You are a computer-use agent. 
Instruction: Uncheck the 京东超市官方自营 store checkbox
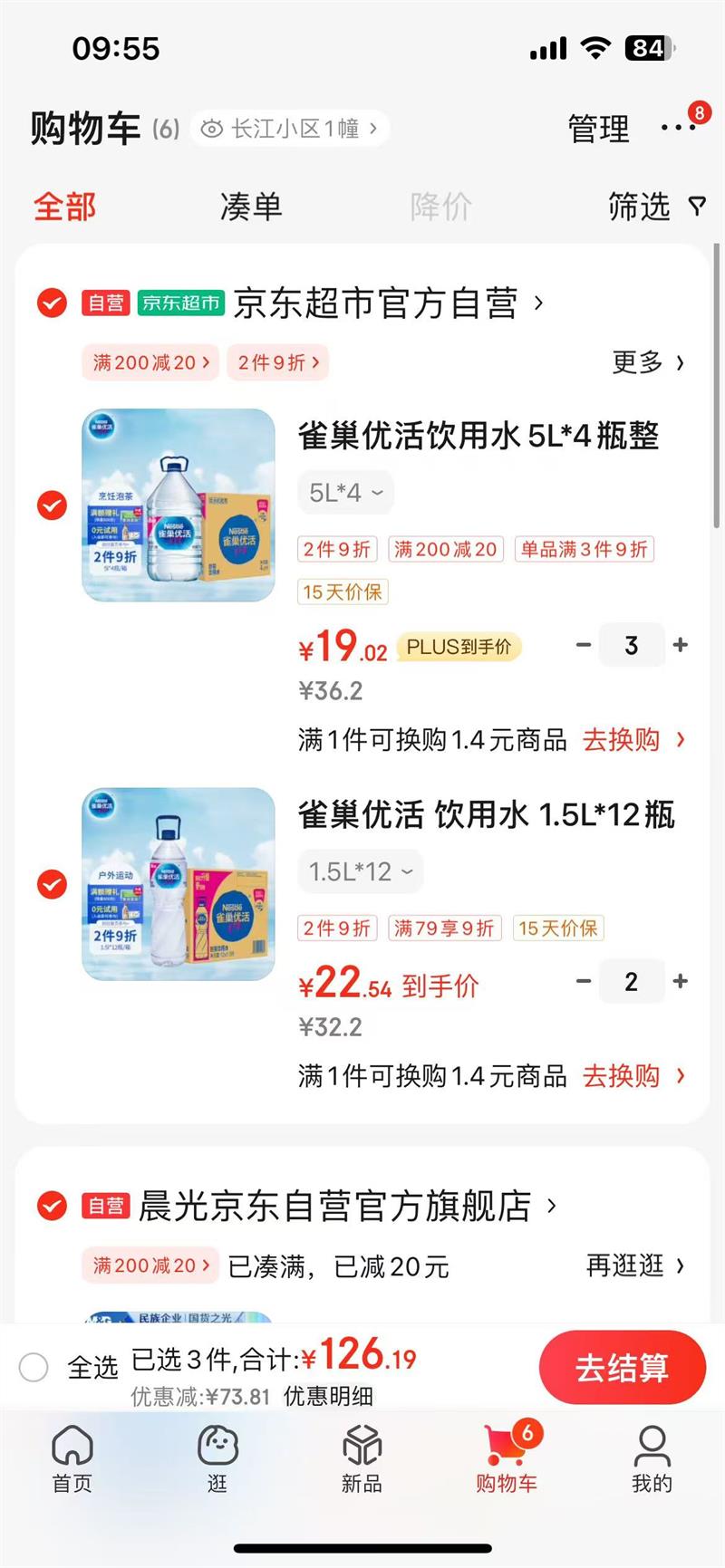[52, 303]
